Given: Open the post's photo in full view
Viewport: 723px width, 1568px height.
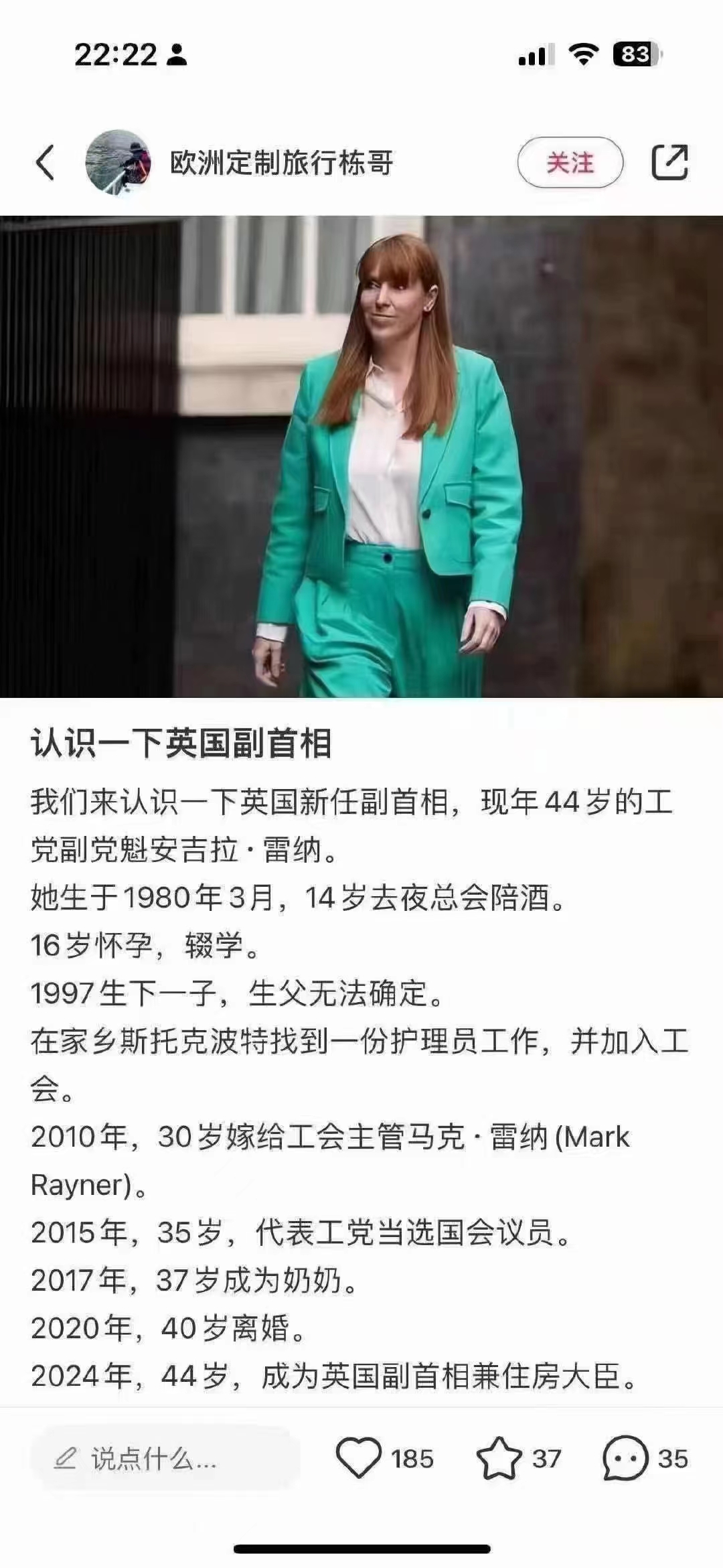Looking at the screenshot, I should pos(361,456).
